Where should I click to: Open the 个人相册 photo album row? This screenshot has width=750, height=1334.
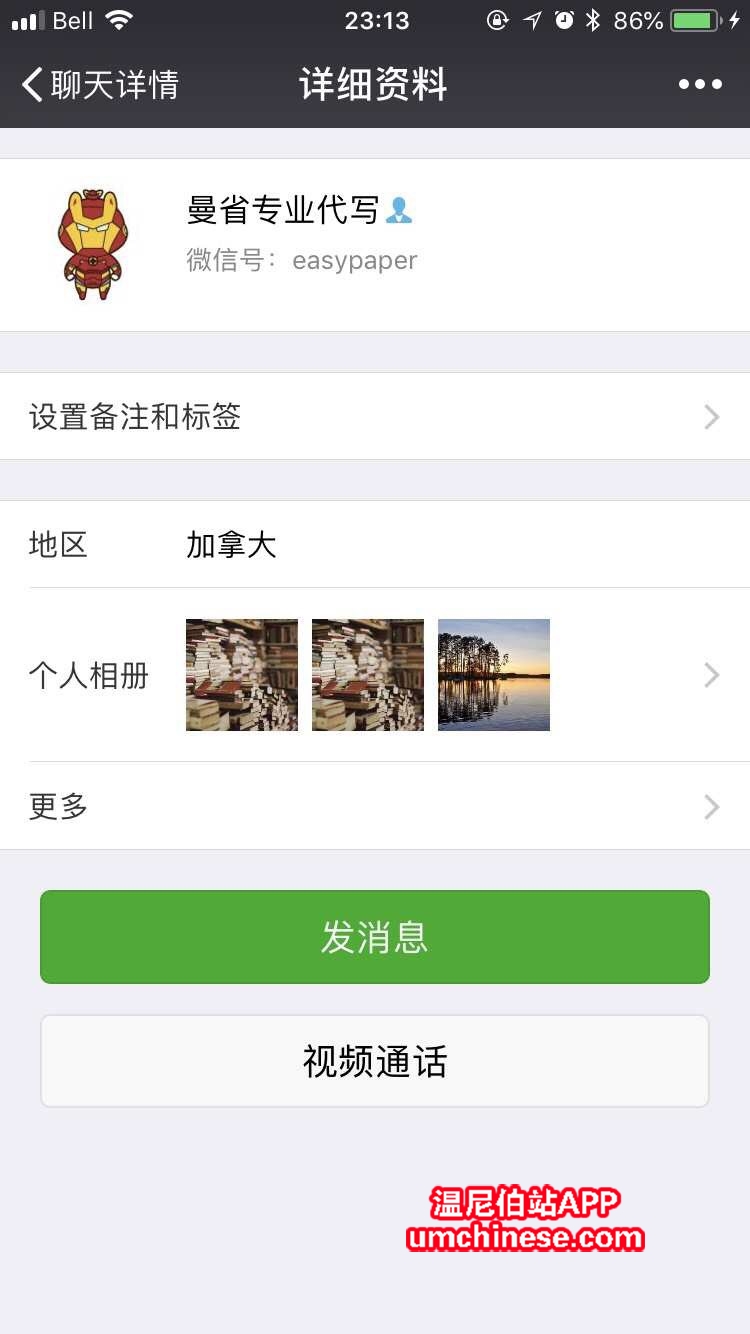click(375, 675)
